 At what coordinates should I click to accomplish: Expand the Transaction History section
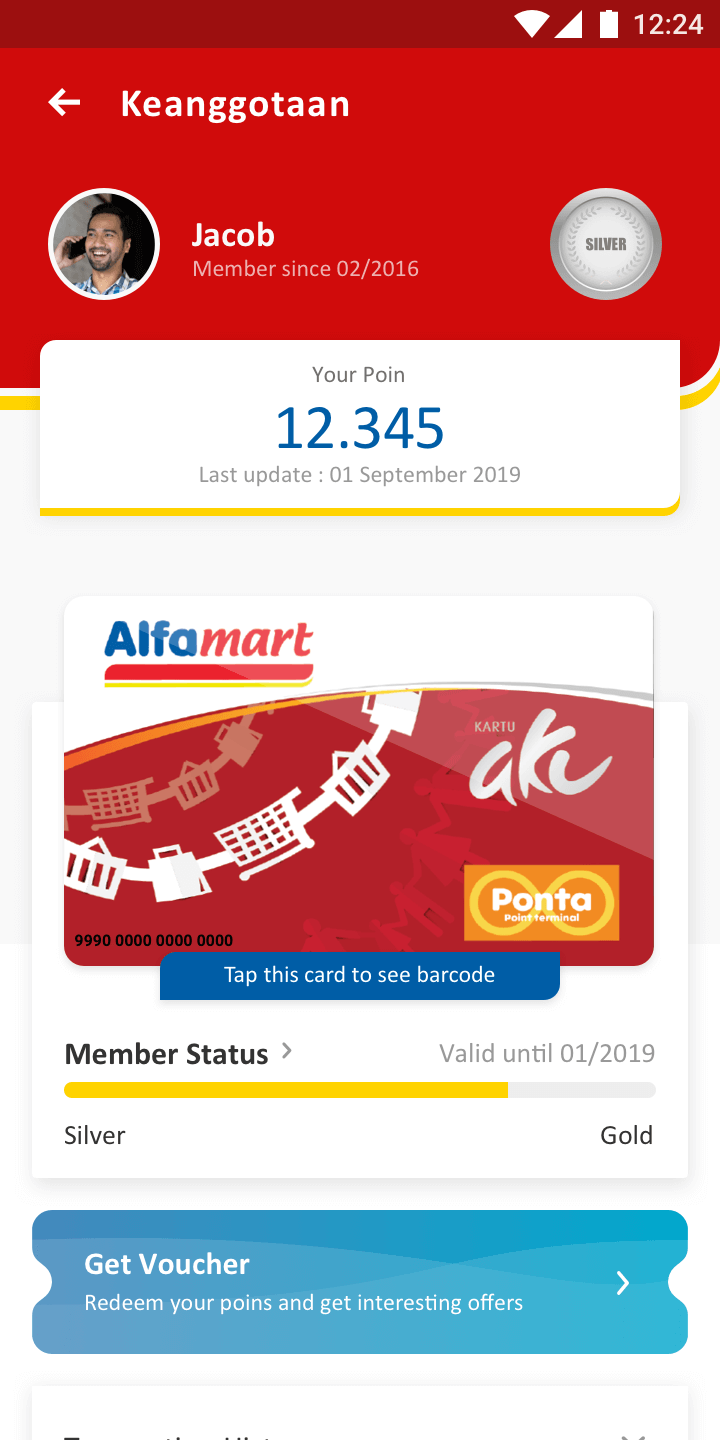click(x=630, y=1432)
